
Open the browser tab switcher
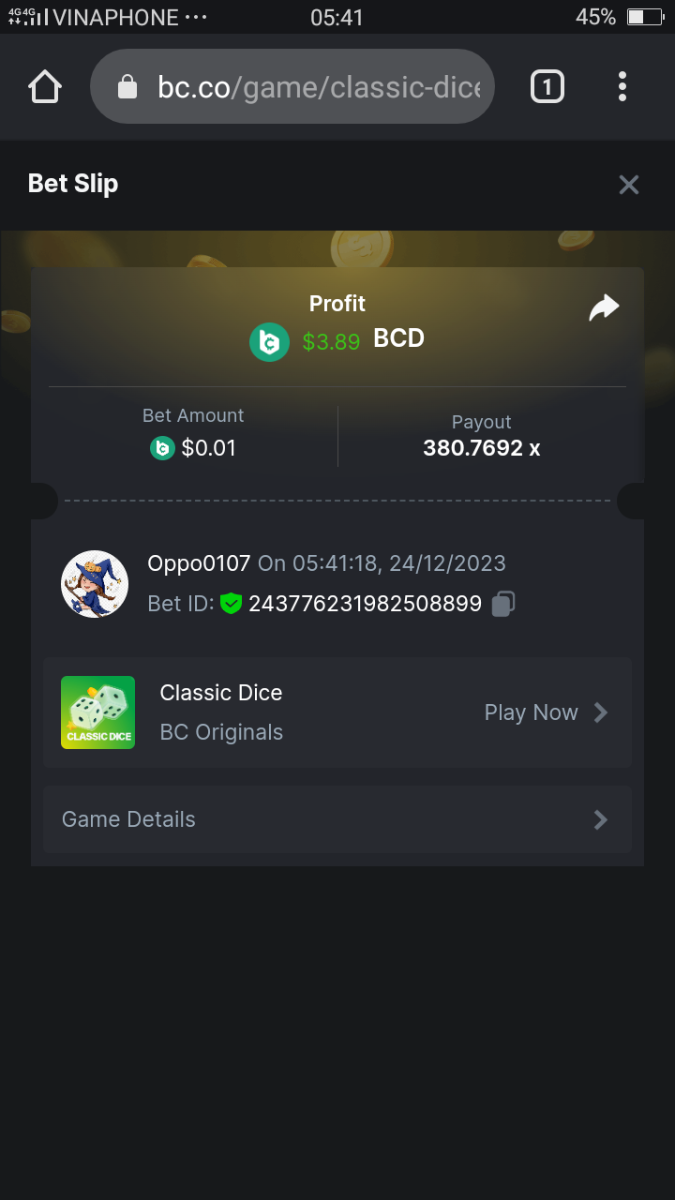click(546, 87)
